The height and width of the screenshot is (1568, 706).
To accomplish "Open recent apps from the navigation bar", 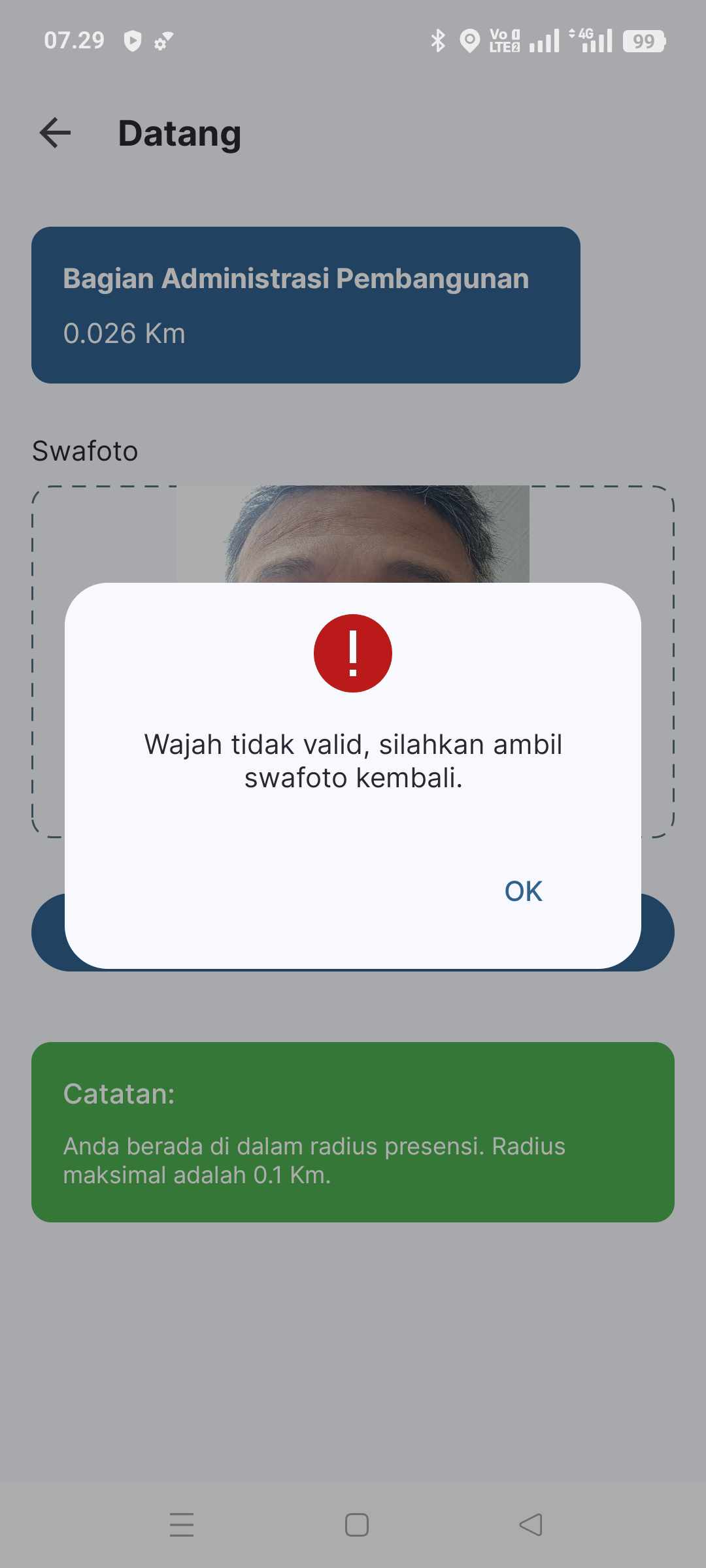I will (x=182, y=1525).
